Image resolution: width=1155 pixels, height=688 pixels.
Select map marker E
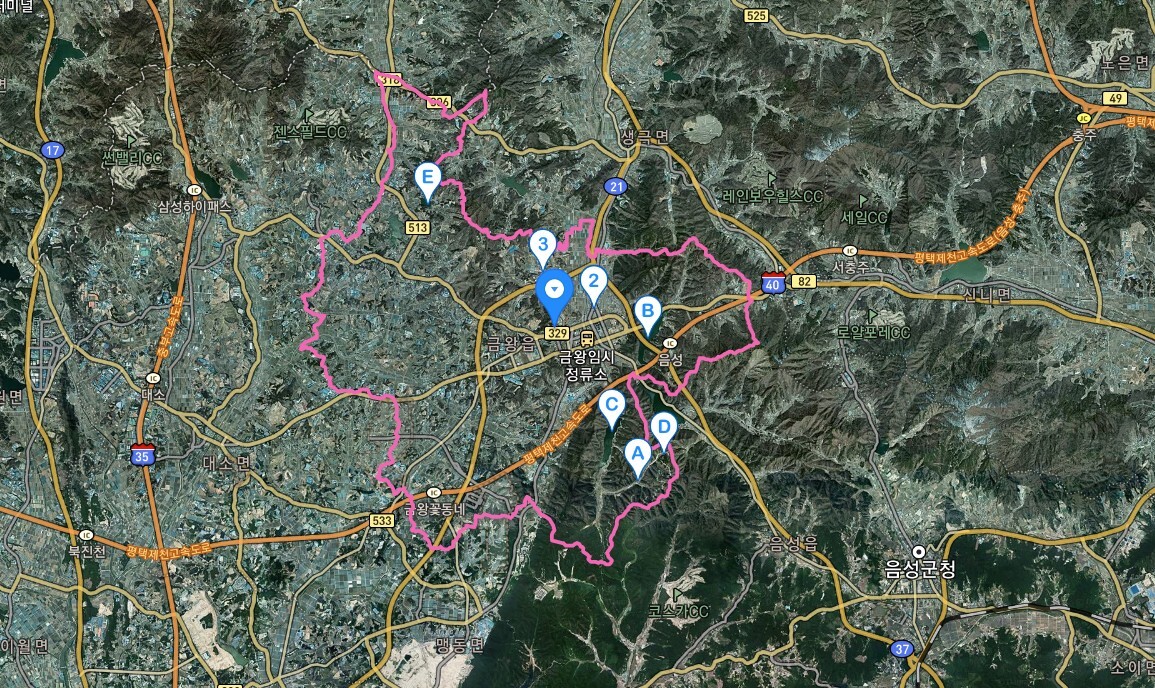pyautogui.click(x=428, y=181)
